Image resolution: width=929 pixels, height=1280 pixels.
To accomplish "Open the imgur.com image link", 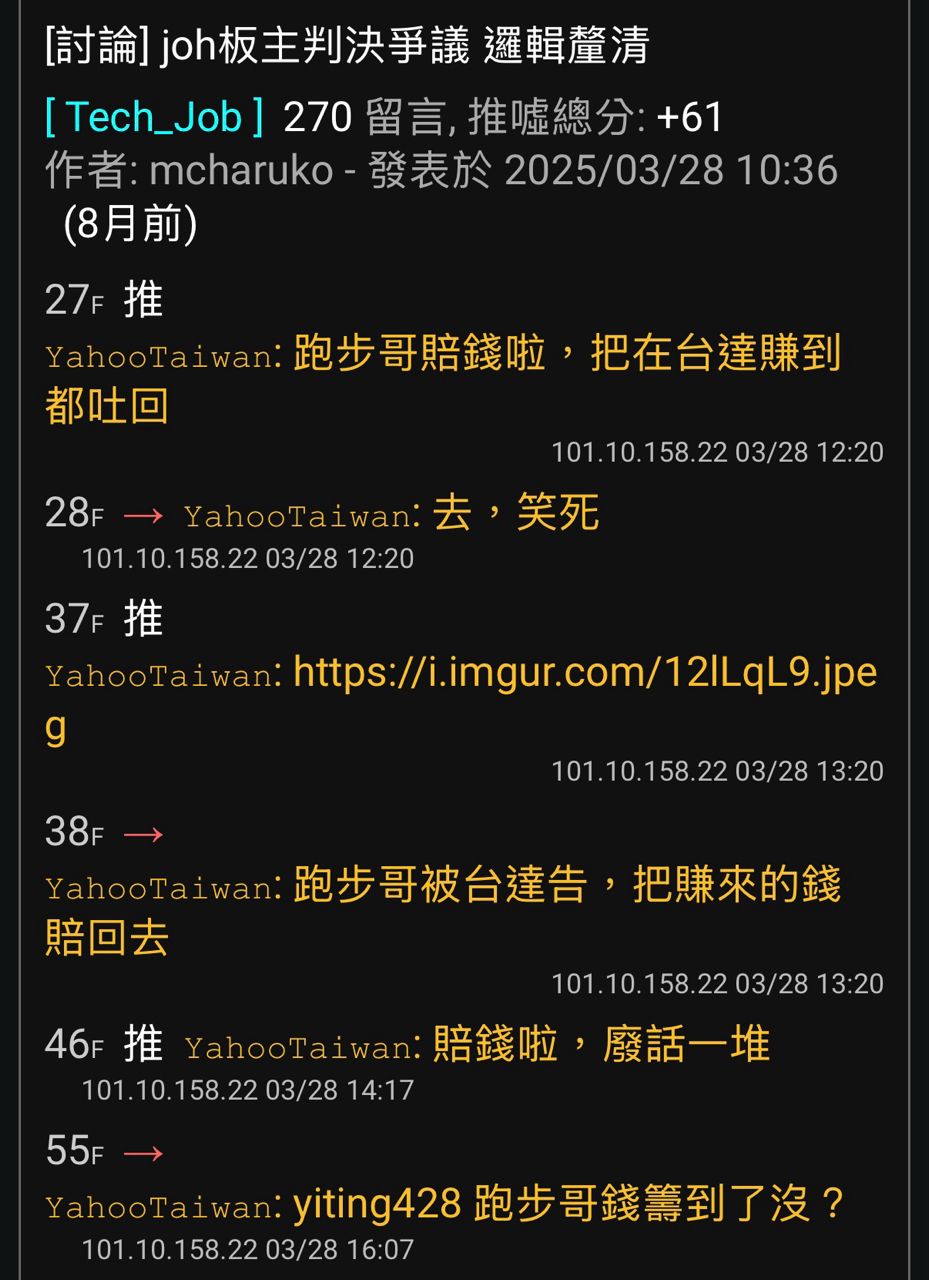I will click(584, 674).
